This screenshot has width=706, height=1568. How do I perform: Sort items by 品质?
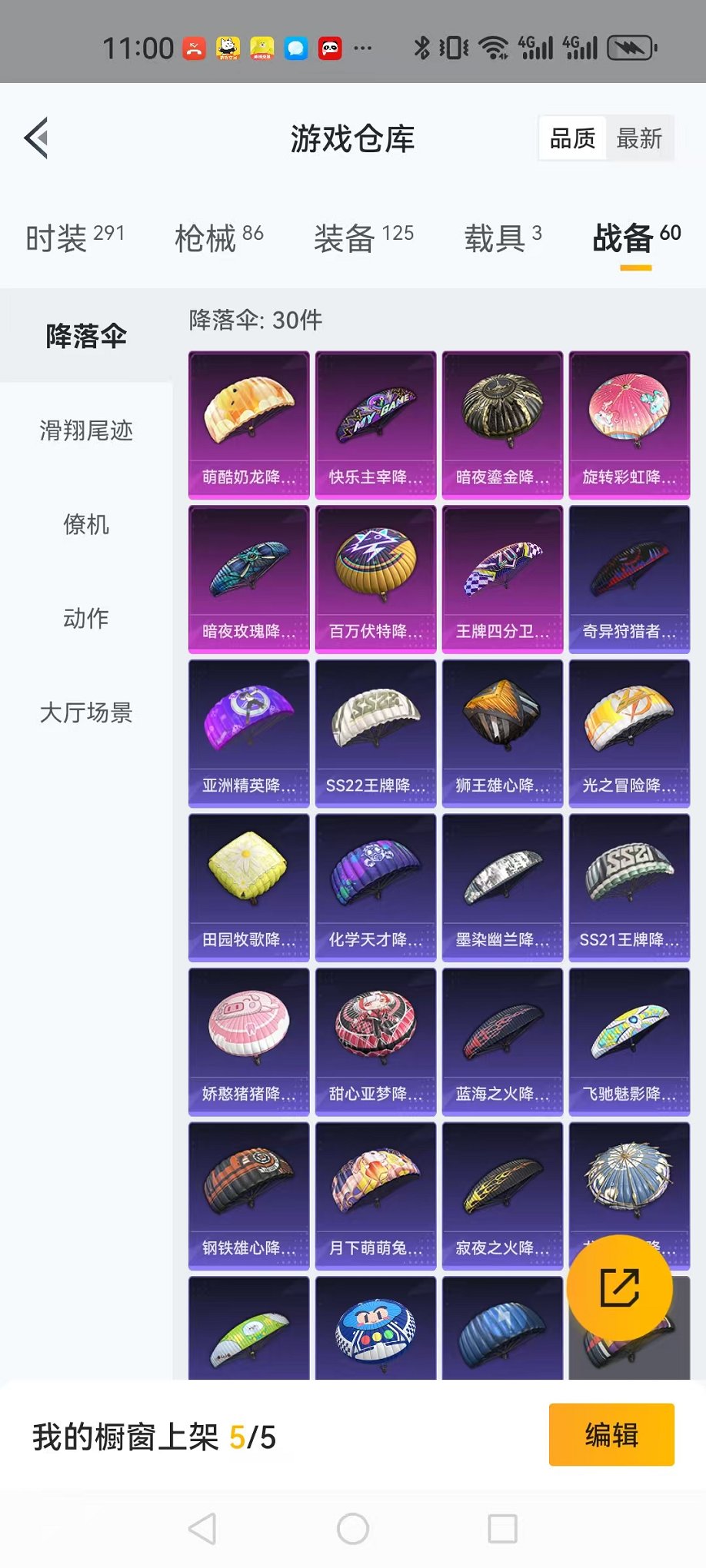click(572, 139)
